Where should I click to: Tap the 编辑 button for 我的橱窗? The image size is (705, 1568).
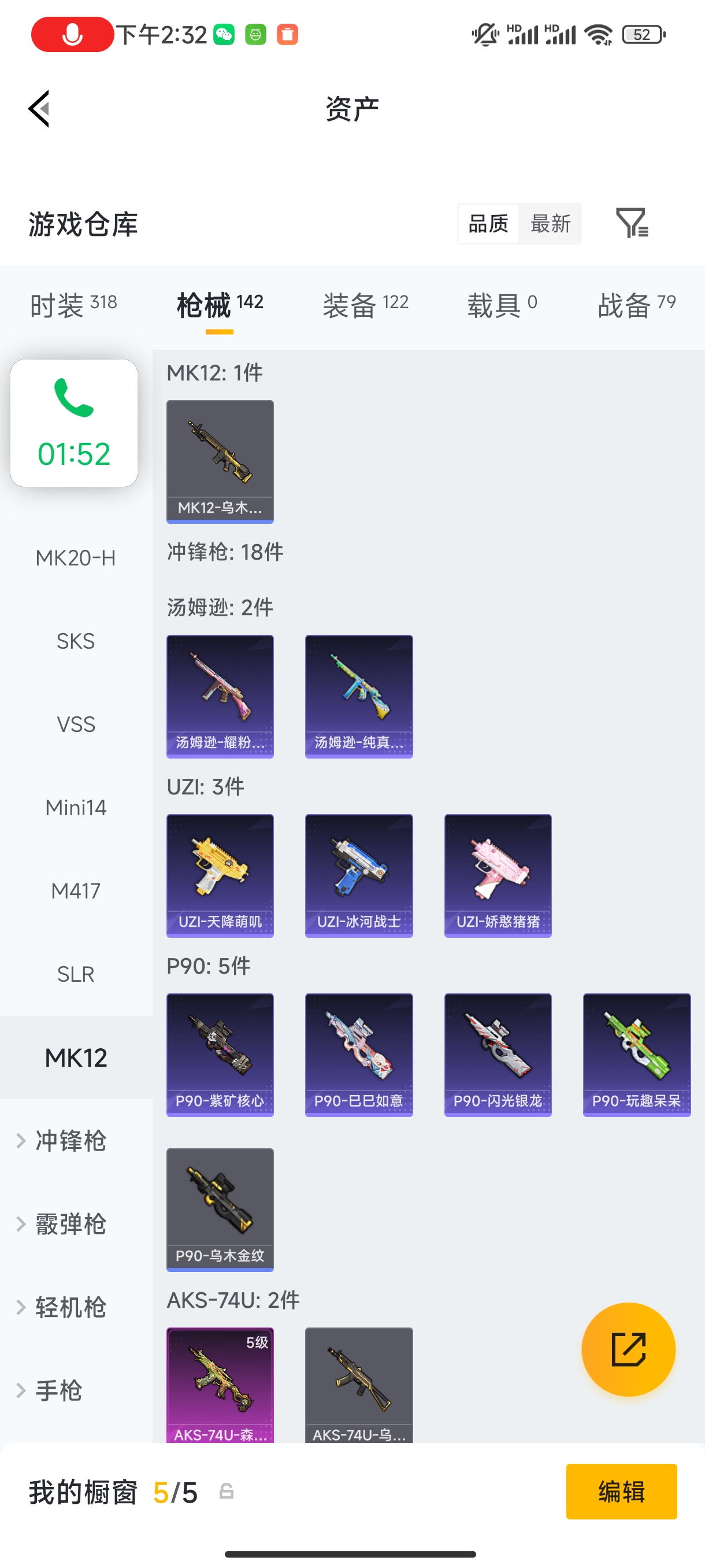pos(621,1491)
